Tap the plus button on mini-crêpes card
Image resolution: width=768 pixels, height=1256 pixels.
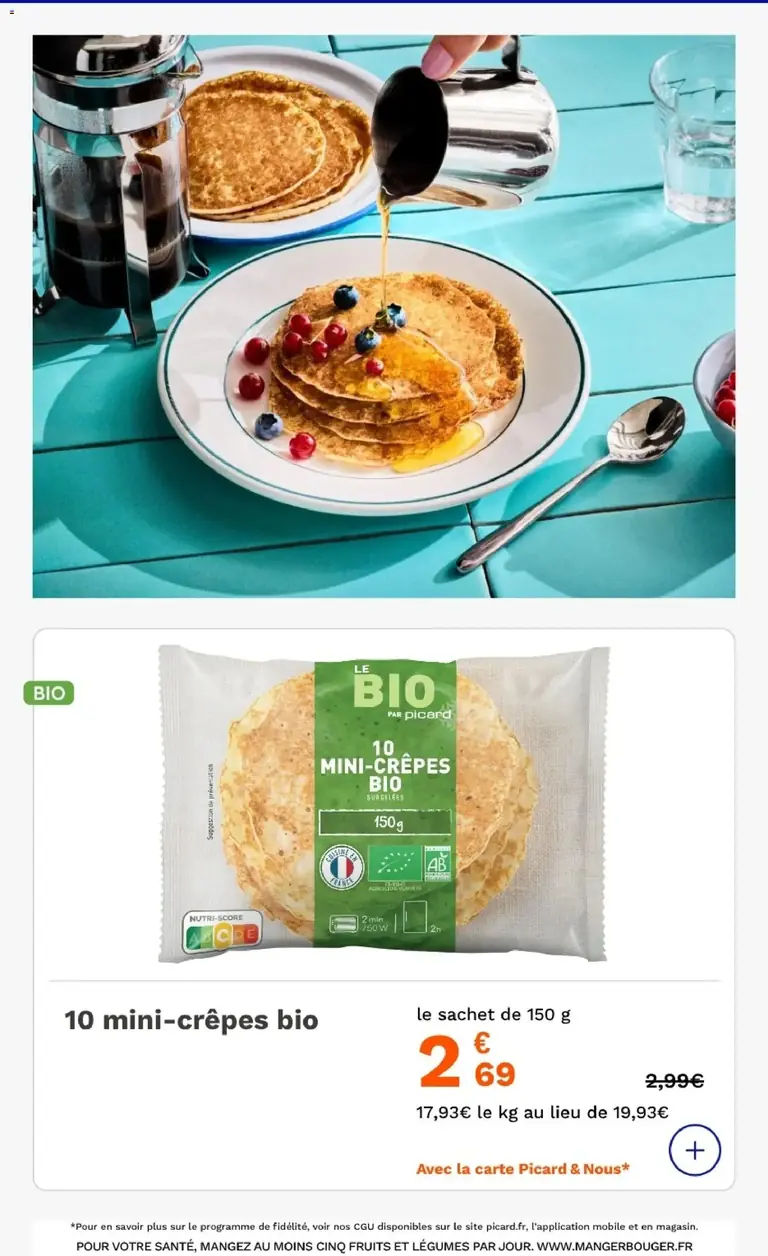tap(694, 1150)
